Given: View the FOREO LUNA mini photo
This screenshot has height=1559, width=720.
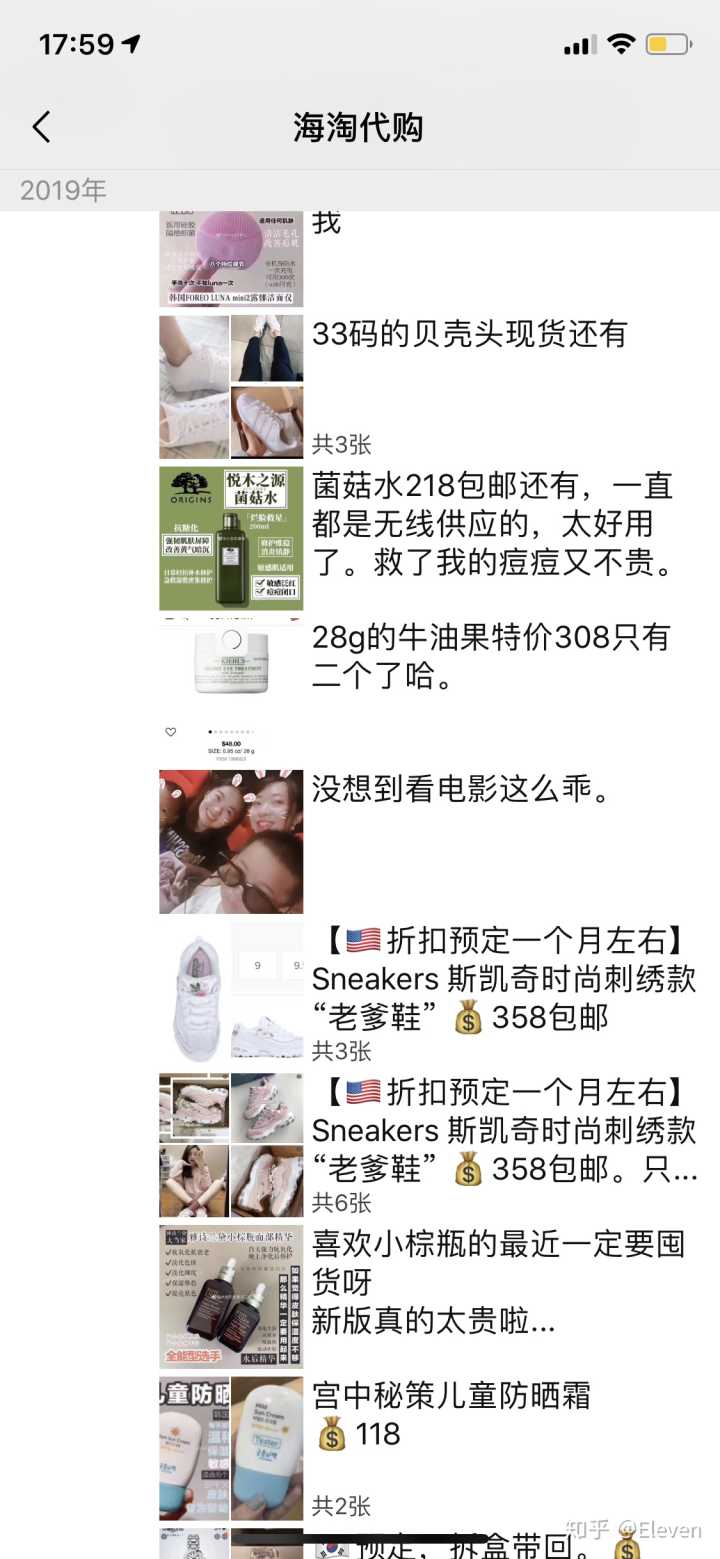Looking at the screenshot, I should click(x=231, y=258).
